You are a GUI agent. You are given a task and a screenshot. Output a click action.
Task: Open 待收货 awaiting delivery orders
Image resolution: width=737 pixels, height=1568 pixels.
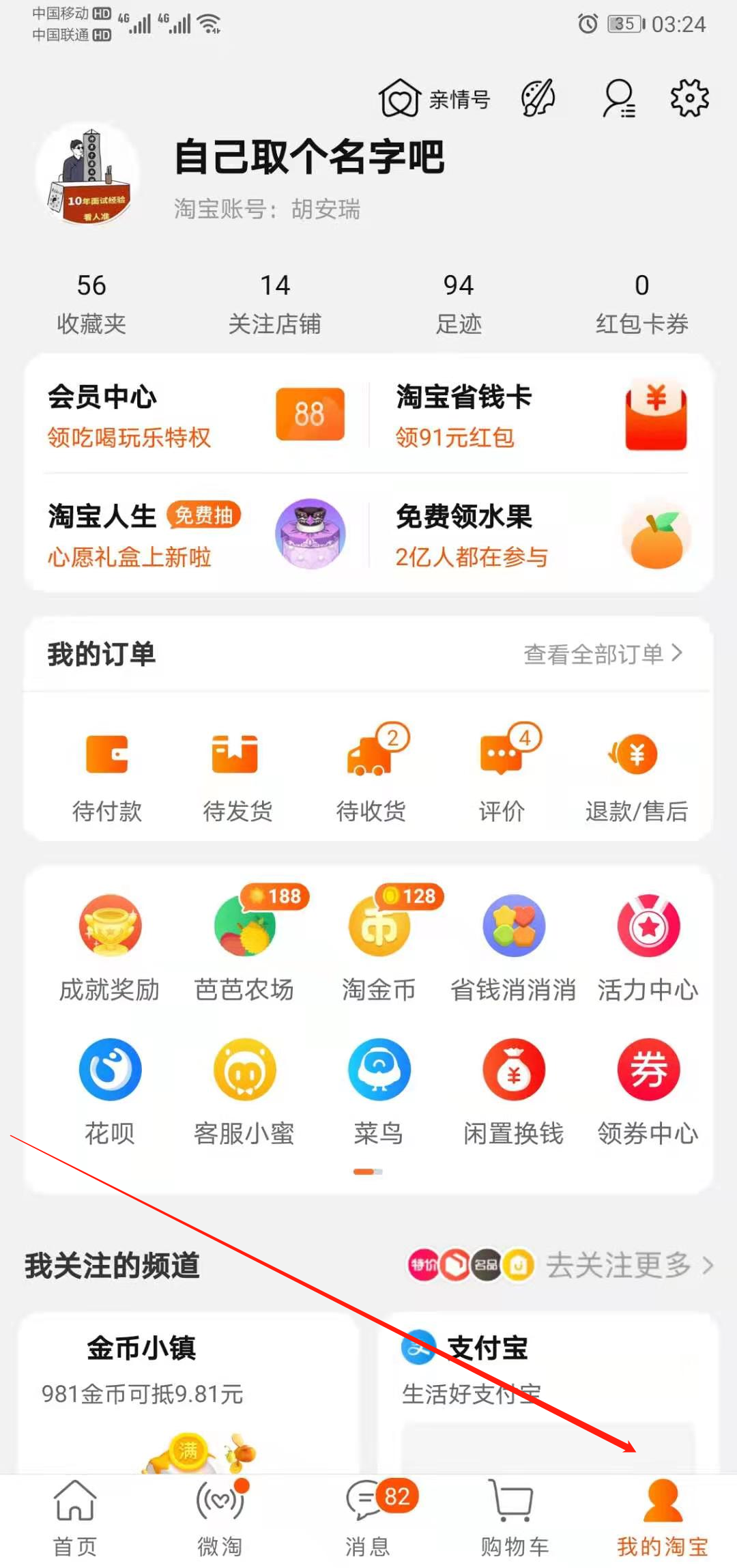click(371, 771)
